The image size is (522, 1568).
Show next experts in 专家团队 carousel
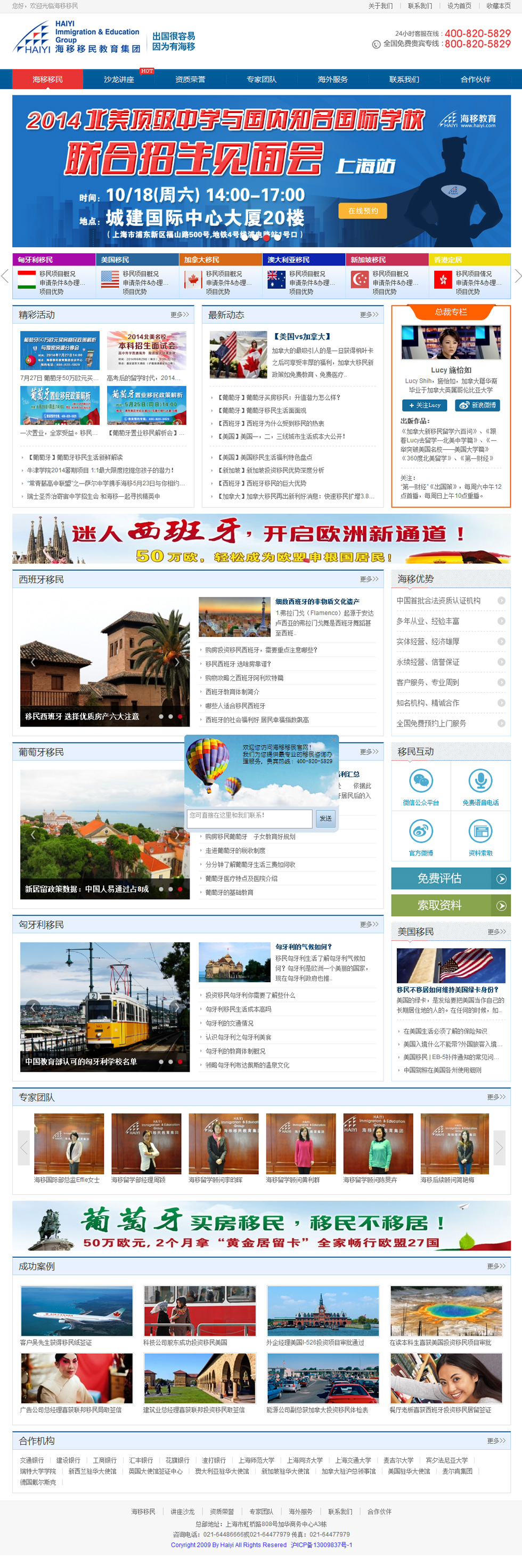tap(499, 1147)
